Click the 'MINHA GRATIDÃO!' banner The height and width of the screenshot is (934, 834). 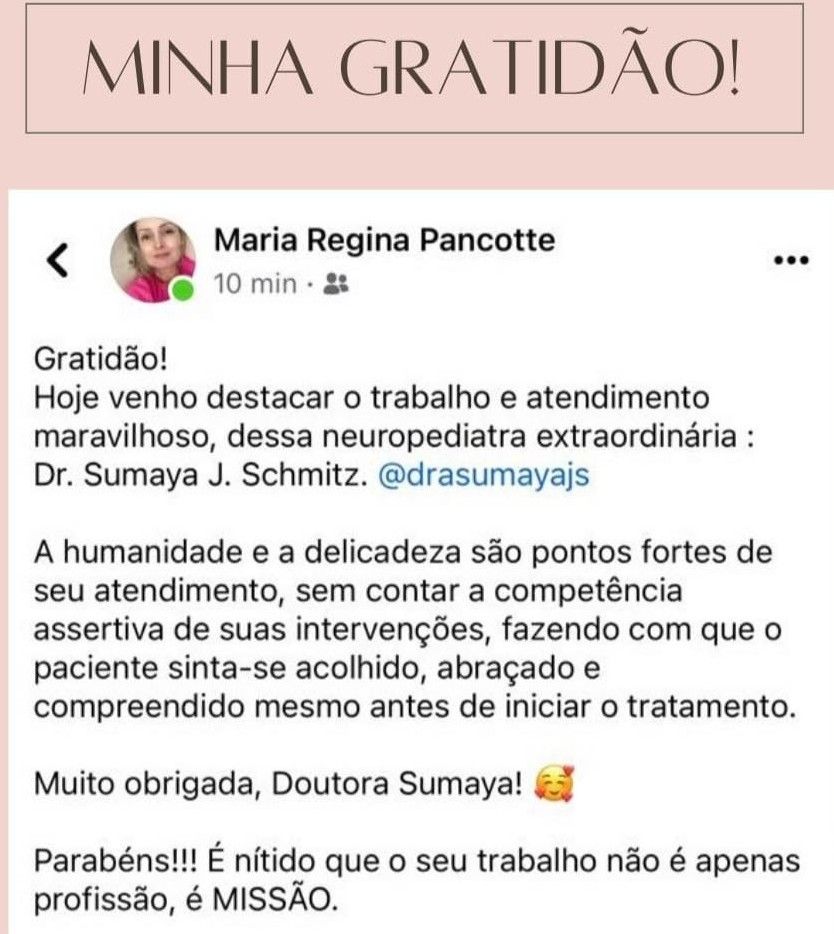click(x=417, y=68)
